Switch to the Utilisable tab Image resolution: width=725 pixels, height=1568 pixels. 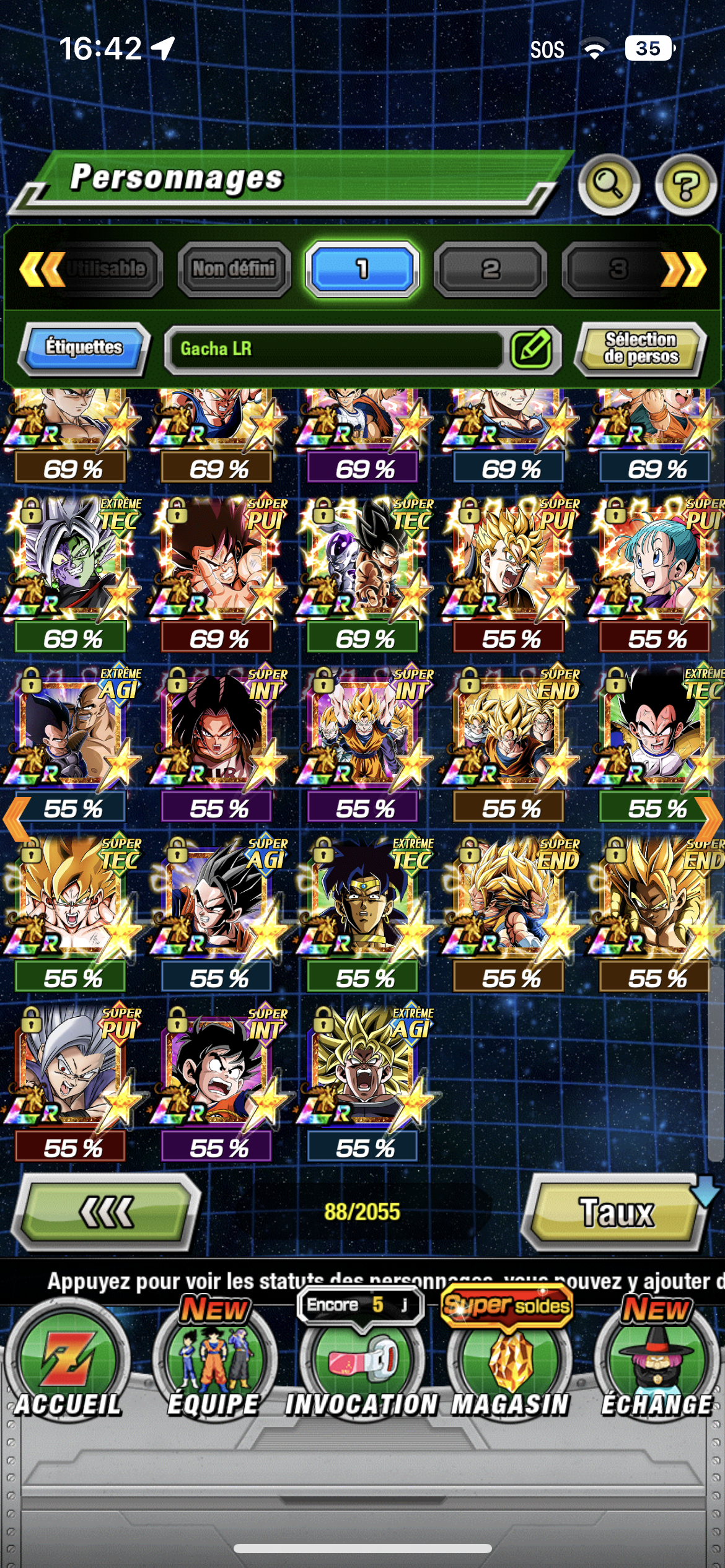pyautogui.click(x=105, y=269)
